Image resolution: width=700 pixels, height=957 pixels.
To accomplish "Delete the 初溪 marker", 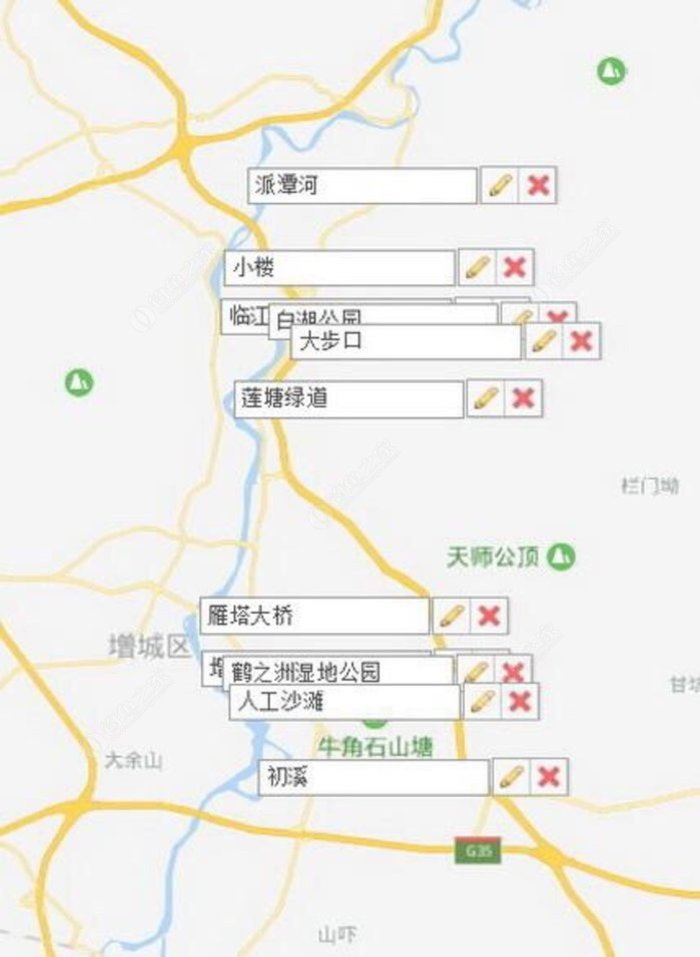I will click(x=548, y=777).
